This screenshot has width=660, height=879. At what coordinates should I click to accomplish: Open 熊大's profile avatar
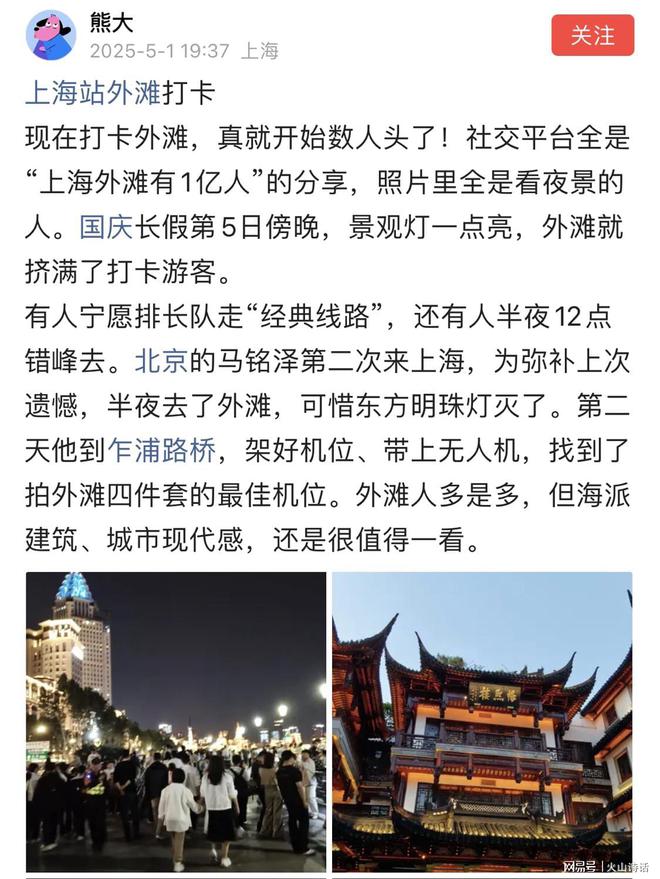50,35
